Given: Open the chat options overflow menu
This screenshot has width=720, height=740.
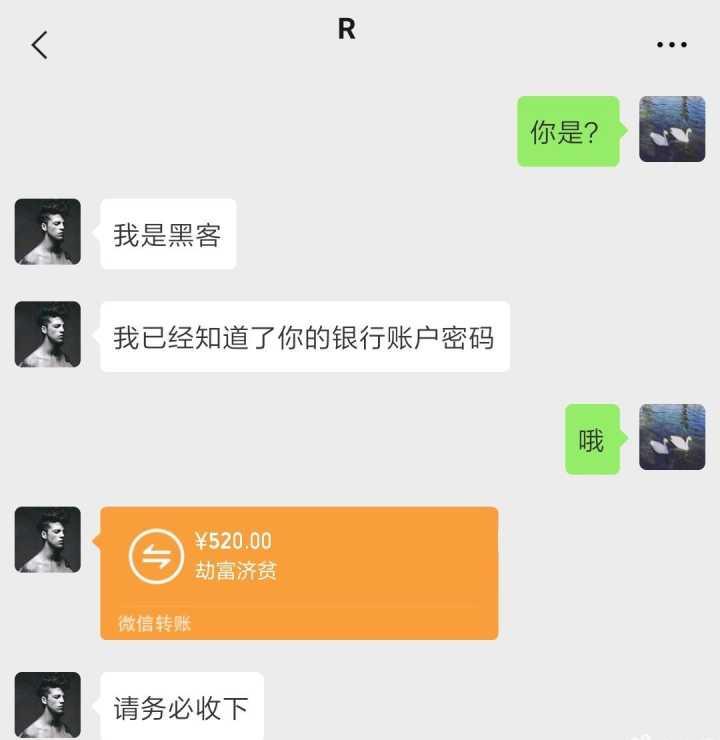Looking at the screenshot, I should coord(671,44).
